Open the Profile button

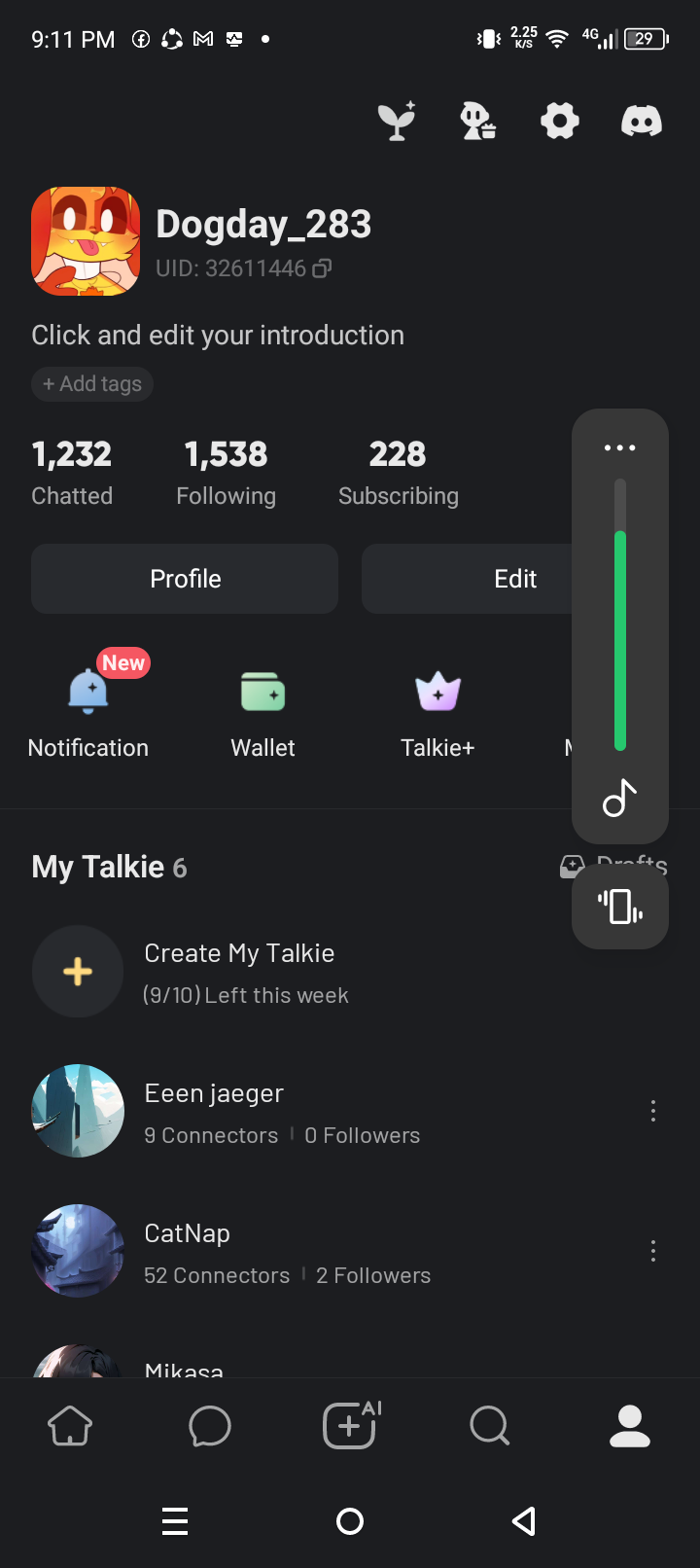point(185,579)
